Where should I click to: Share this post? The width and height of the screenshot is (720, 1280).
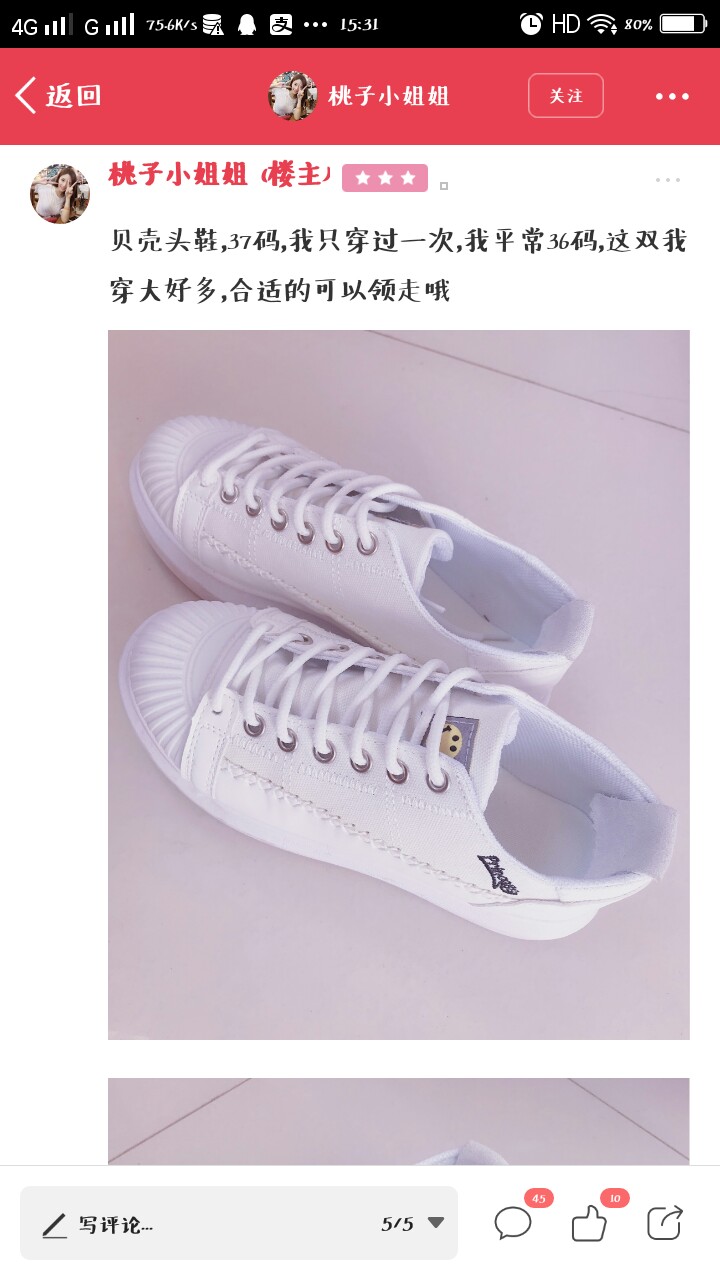665,1222
